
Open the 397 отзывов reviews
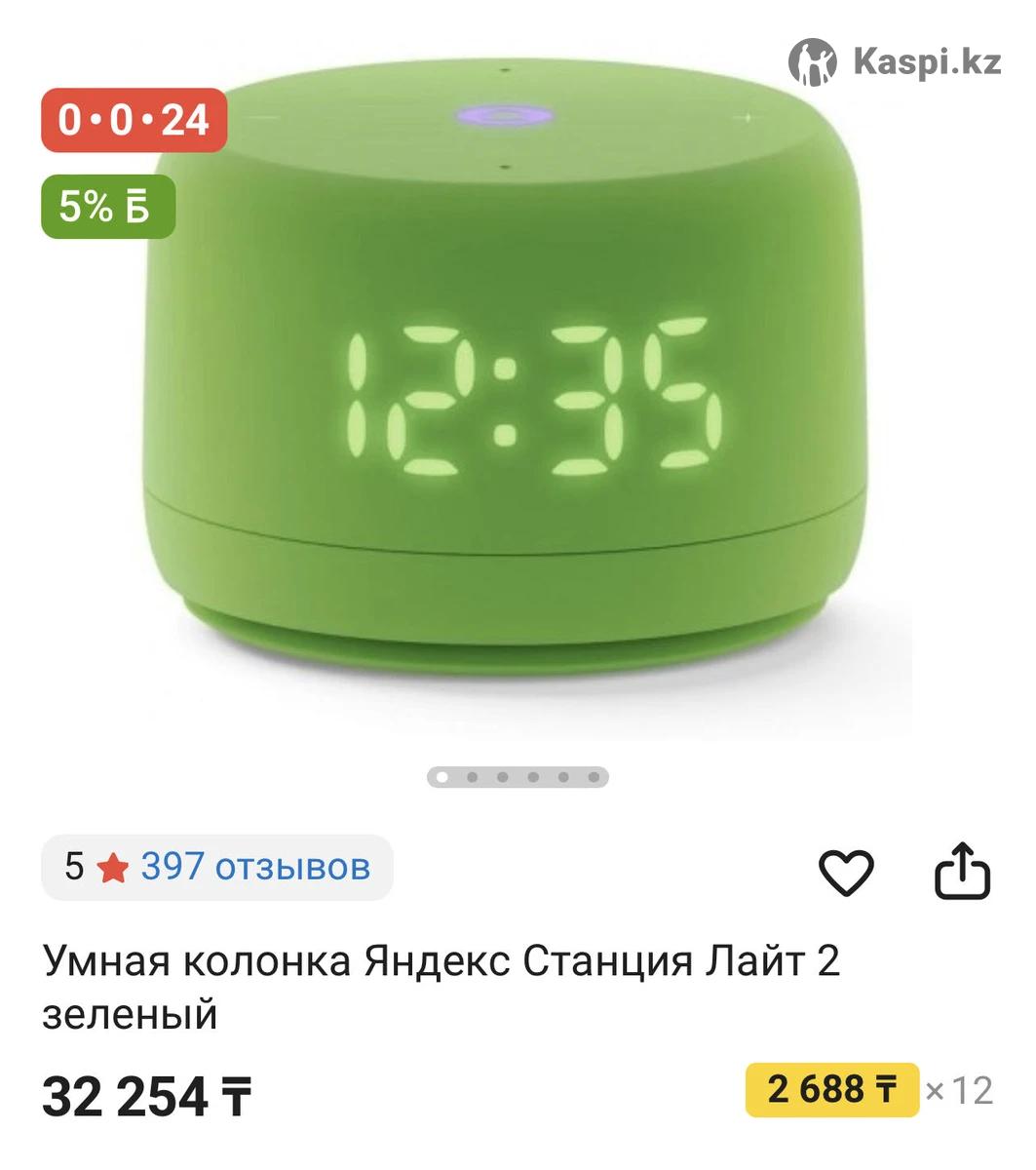pyautogui.click(x=255, y=866)
